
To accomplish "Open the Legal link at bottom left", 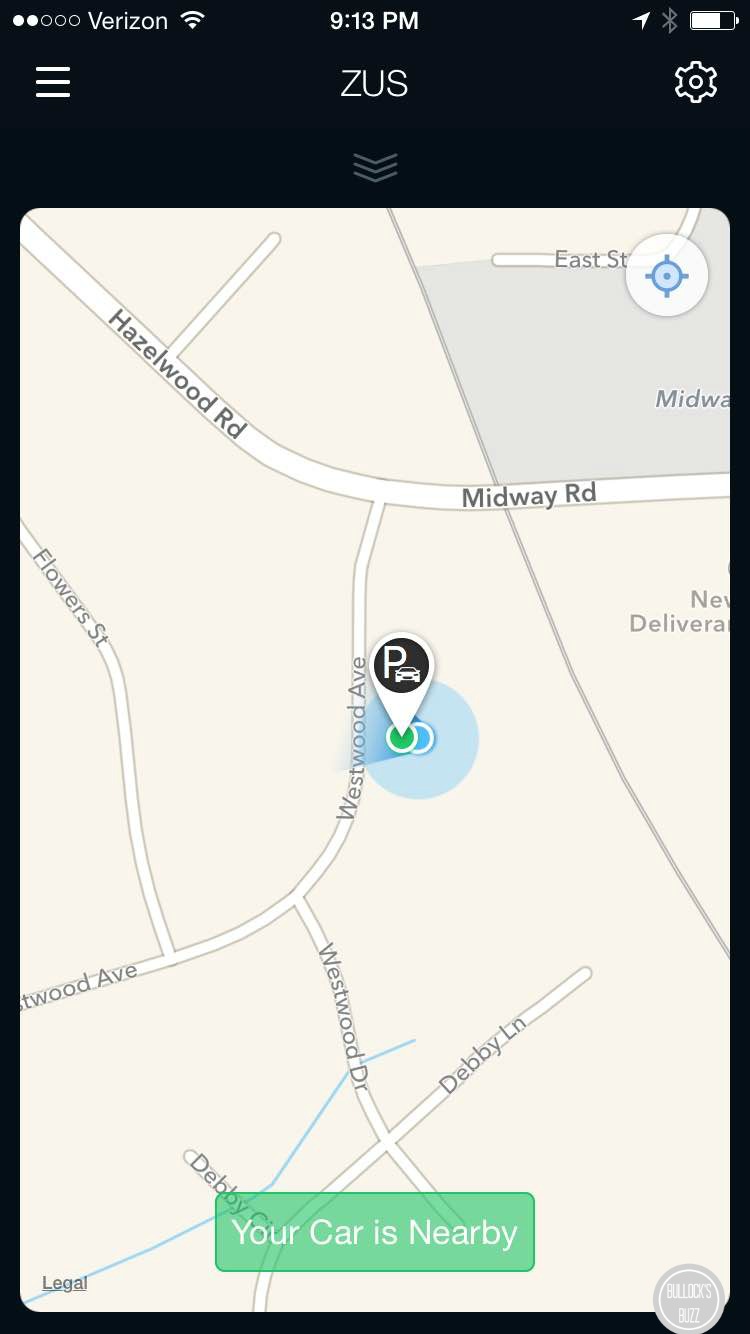I will tap(64, 1283).
